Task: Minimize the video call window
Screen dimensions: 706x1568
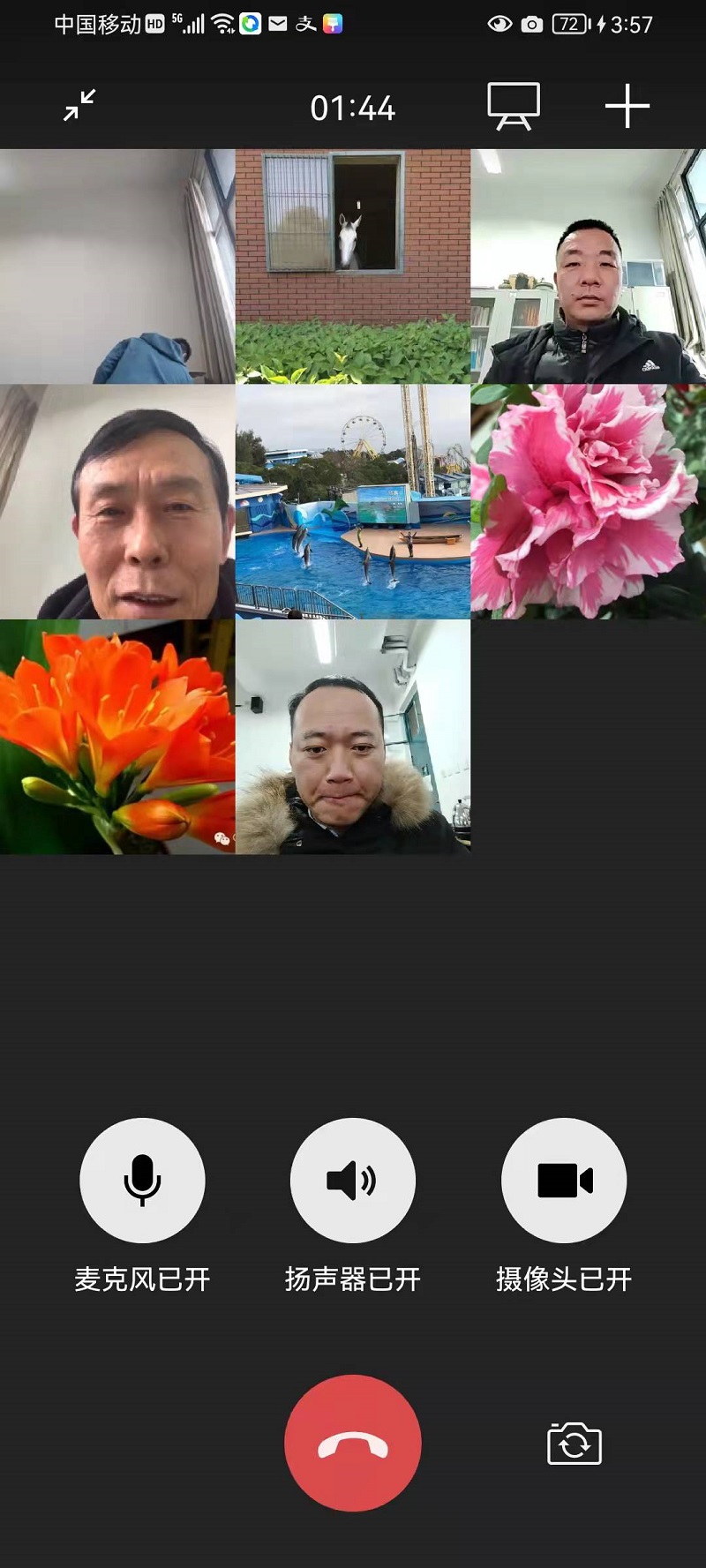Action: click(79, 106)
